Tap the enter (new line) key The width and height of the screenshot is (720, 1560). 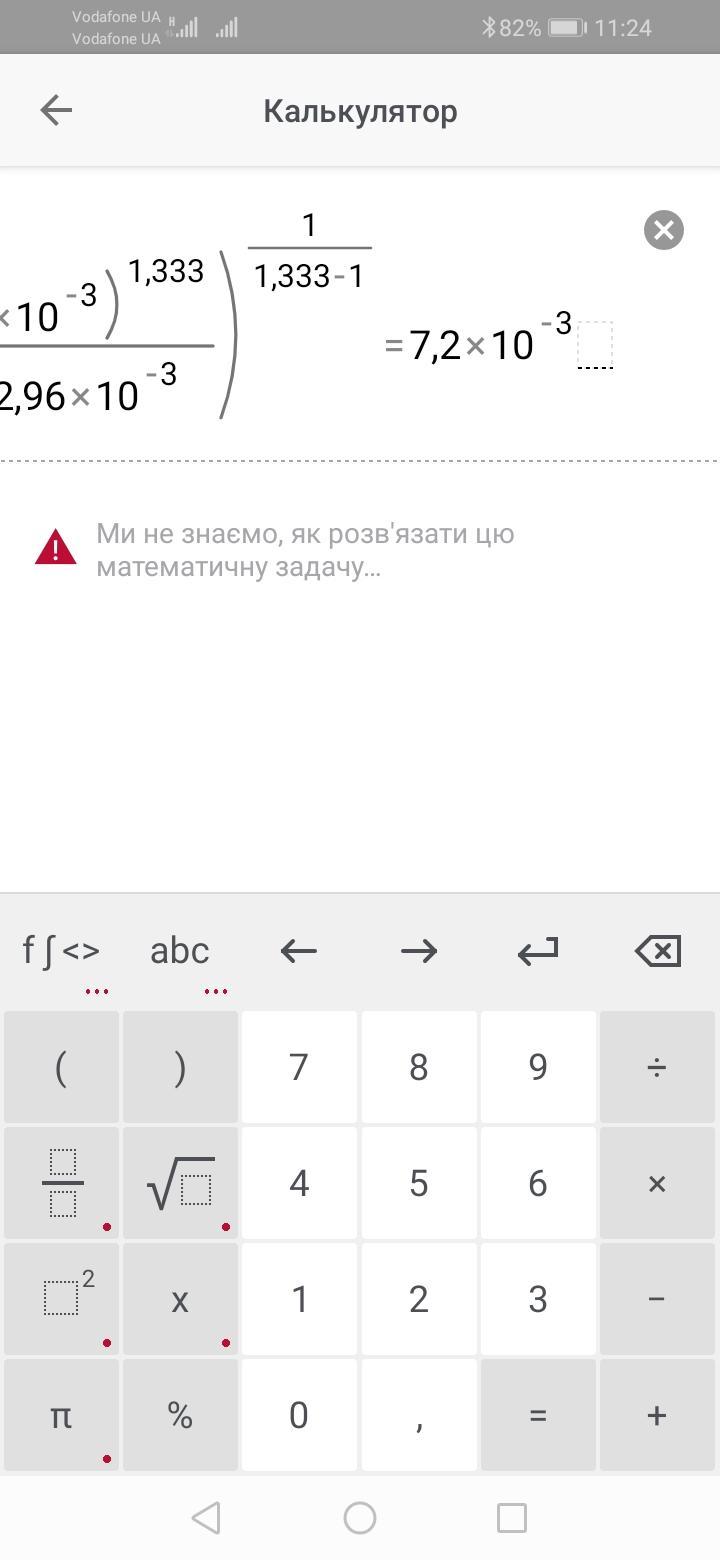point(538,951)
